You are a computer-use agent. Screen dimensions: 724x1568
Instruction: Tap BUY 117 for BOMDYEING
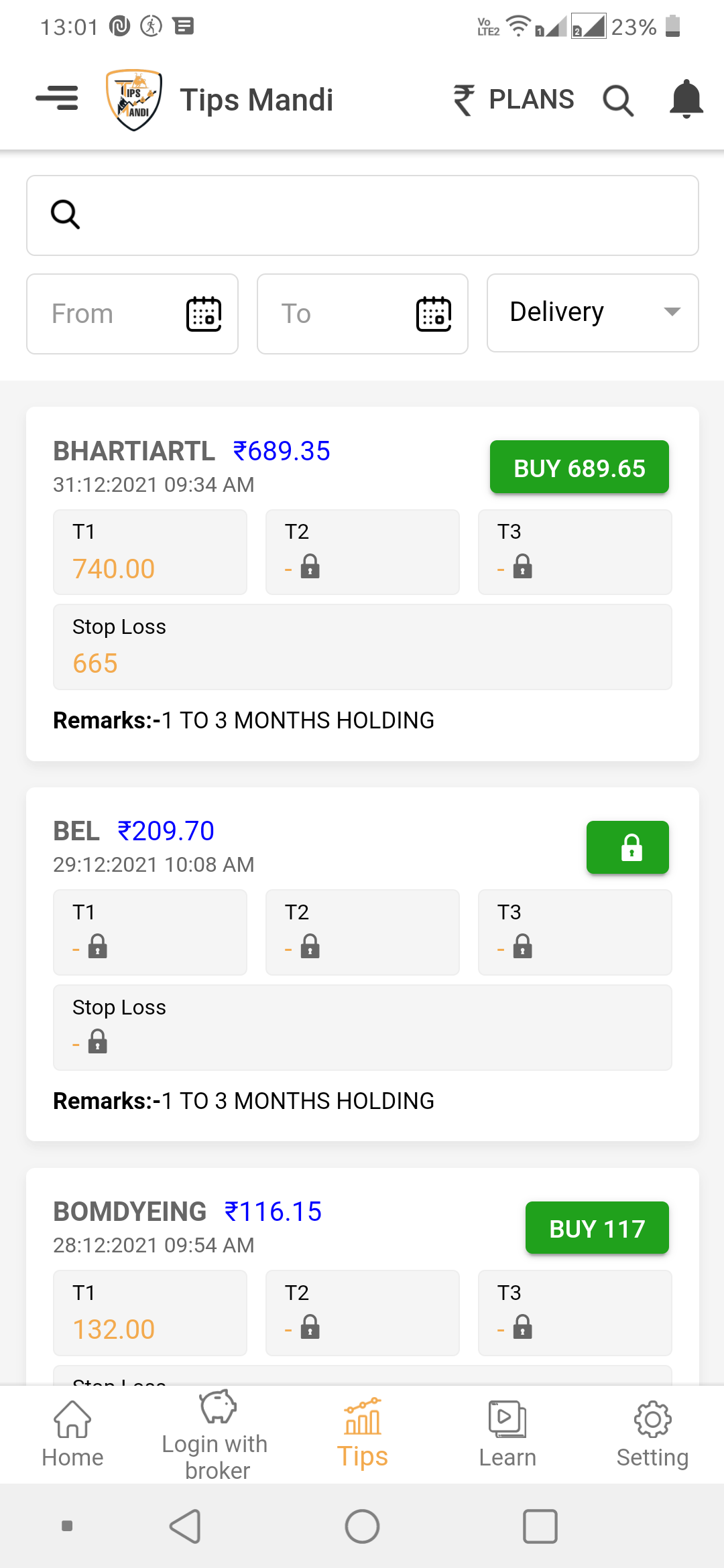point(597,1228)
